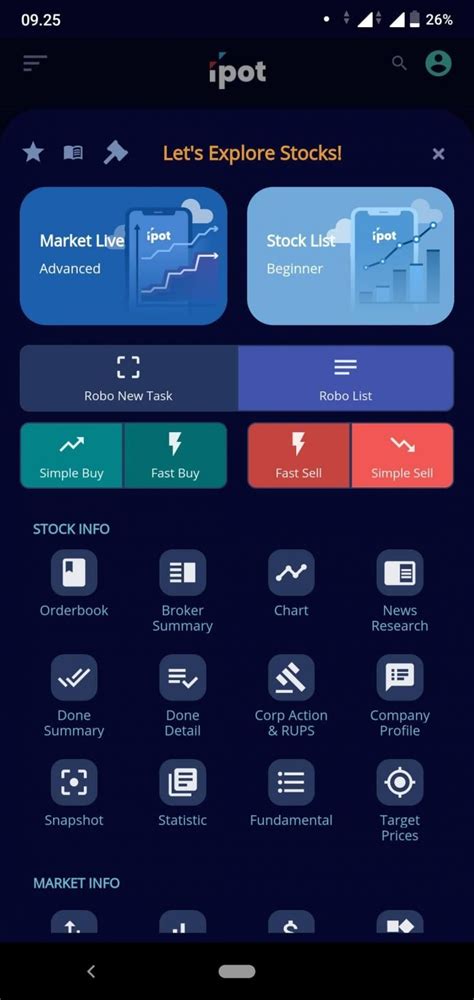Screen dimensions: 474x1000
Task: Select Fast Buy
Action: [x=175, y=455]
